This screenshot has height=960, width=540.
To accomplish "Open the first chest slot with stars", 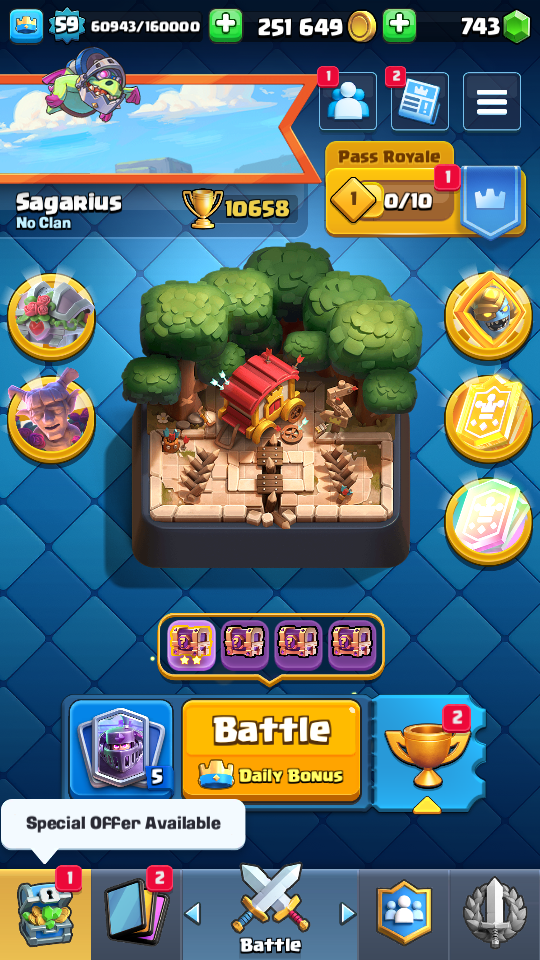I will (192, 645).
